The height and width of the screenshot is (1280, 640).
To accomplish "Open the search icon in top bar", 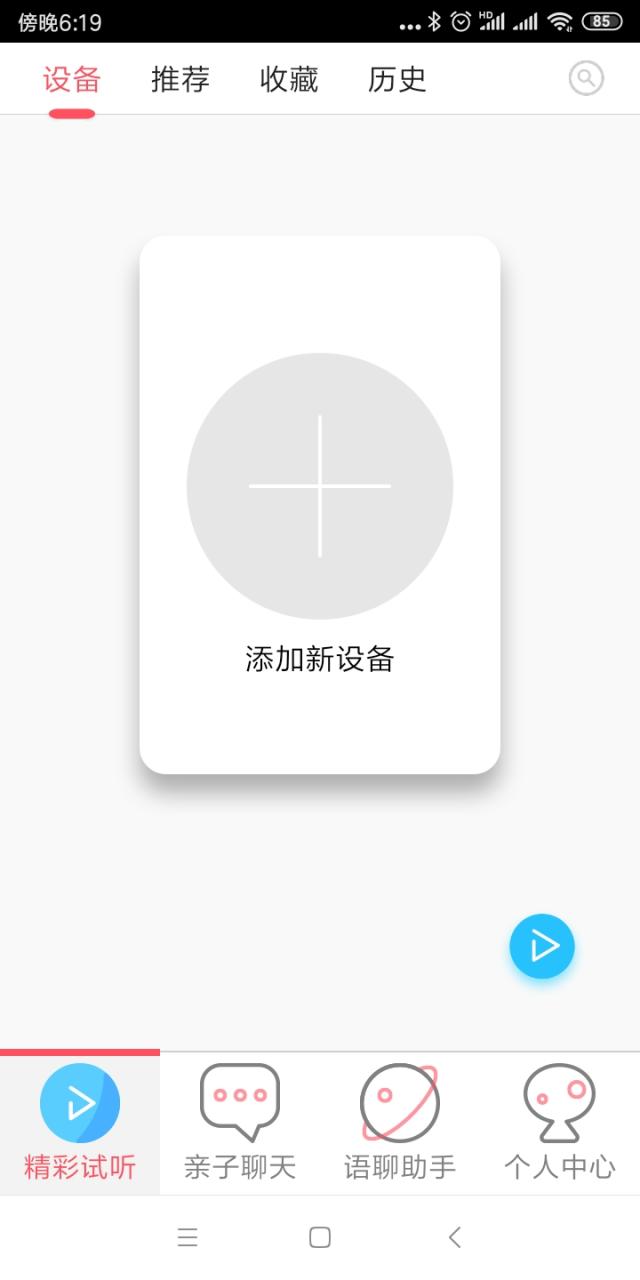I will pos(587,78).
